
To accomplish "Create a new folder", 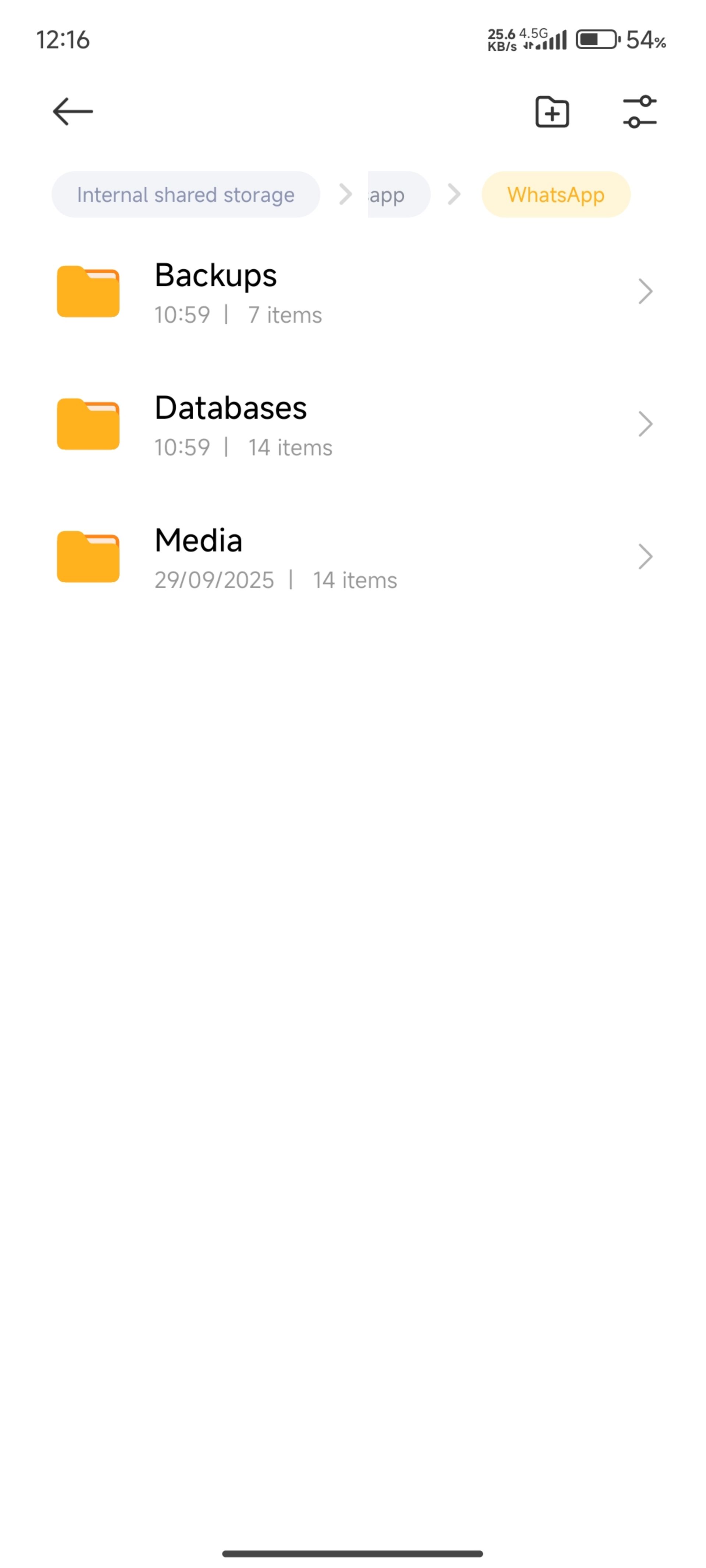I will click(552, 112).
